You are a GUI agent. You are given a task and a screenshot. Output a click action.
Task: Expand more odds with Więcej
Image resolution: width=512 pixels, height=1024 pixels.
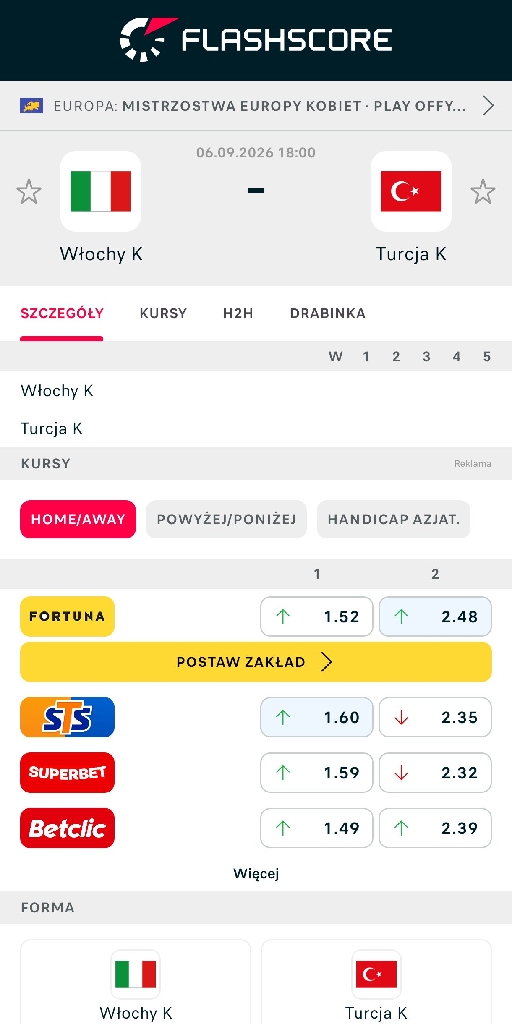click(x=256, y=874)
